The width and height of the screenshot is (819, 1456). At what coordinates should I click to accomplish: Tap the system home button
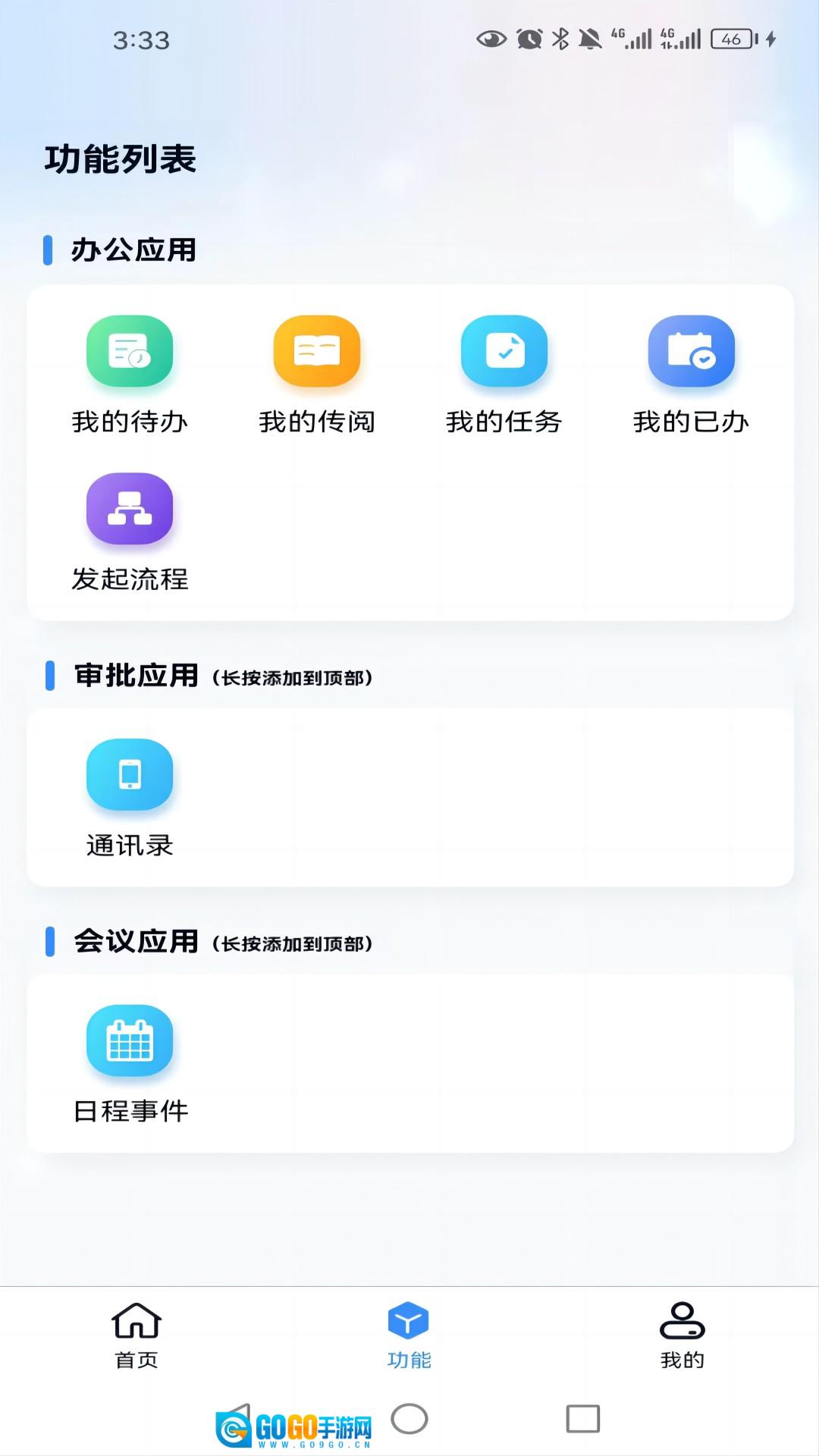[409, 1419]
